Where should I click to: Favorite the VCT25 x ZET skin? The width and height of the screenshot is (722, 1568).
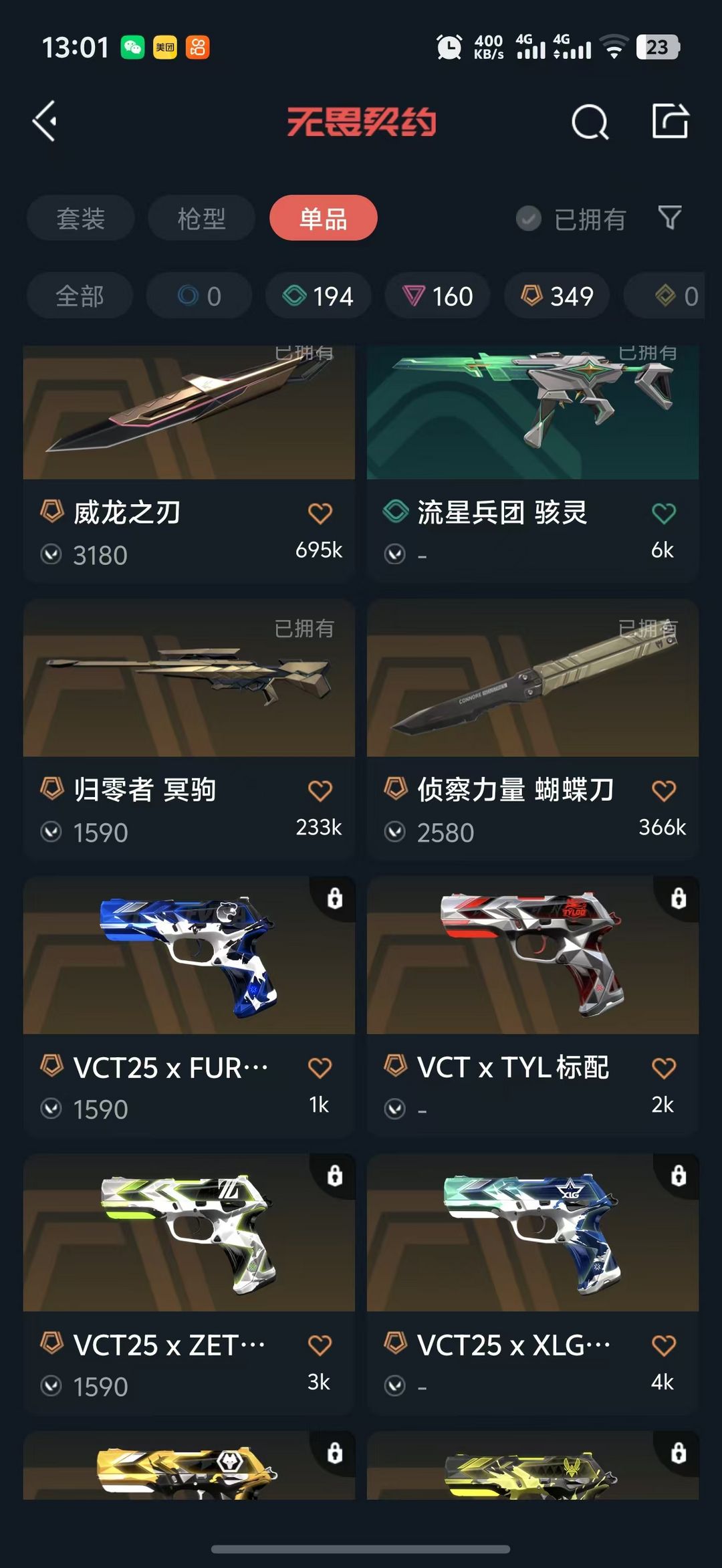pos(320,1345)
